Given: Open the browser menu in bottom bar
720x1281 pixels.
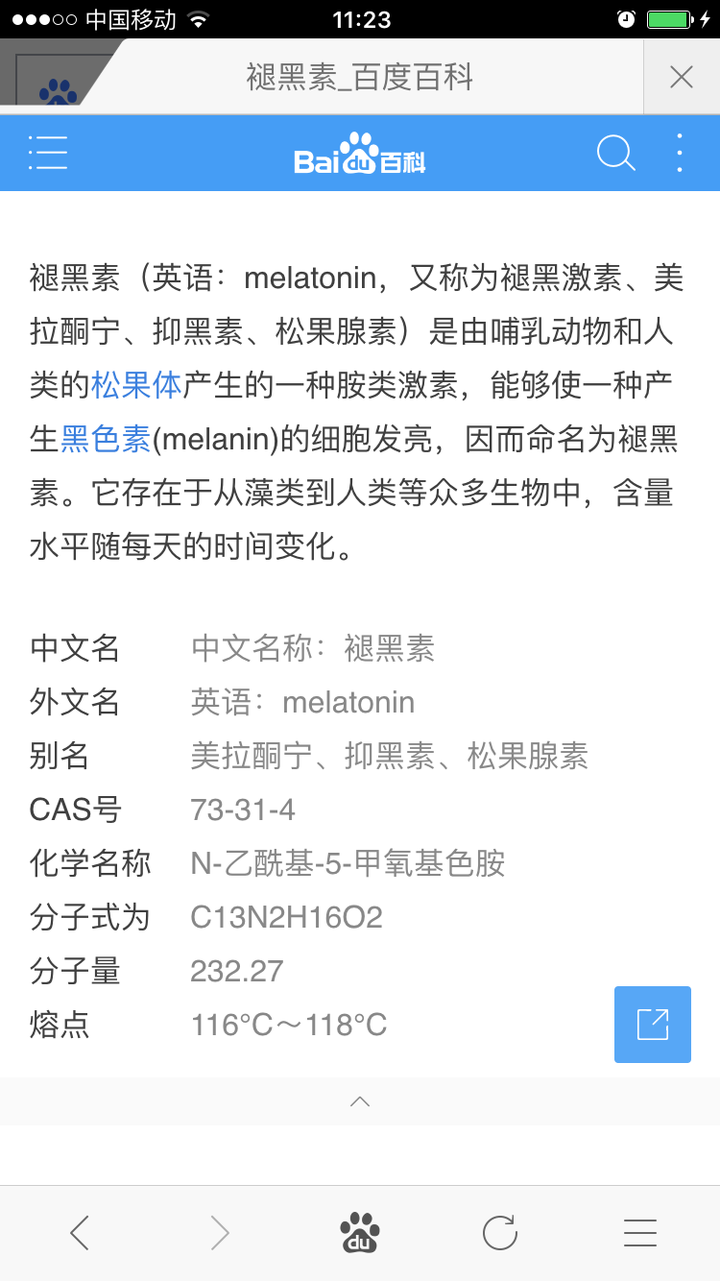Looking at the screenshot, I should coord(640,1233).
